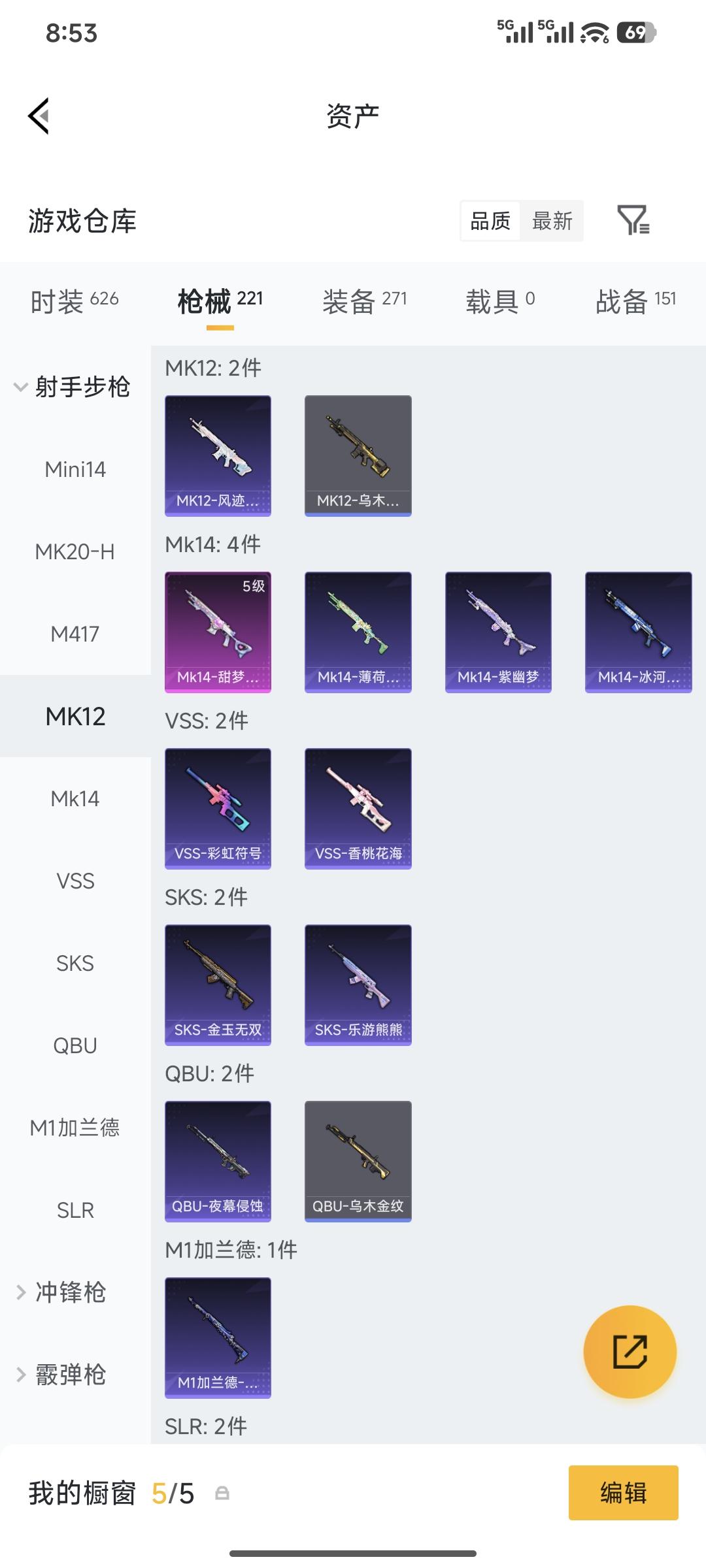The image size is (706, 1568).
Task: Open the VSS-彩虹符号 skin
Action: click(x=218, y=808)
